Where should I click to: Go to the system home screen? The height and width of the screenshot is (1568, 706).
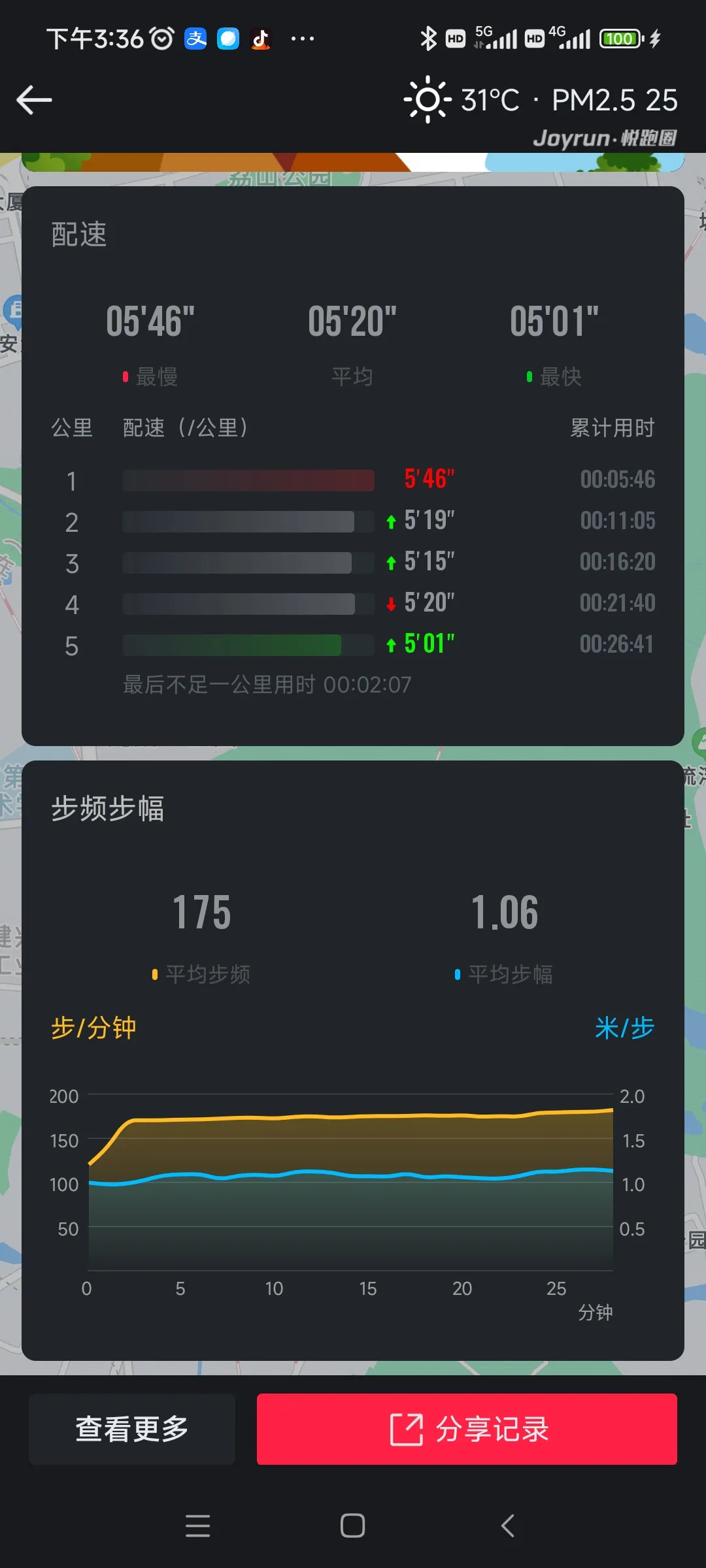[352, 1526]
